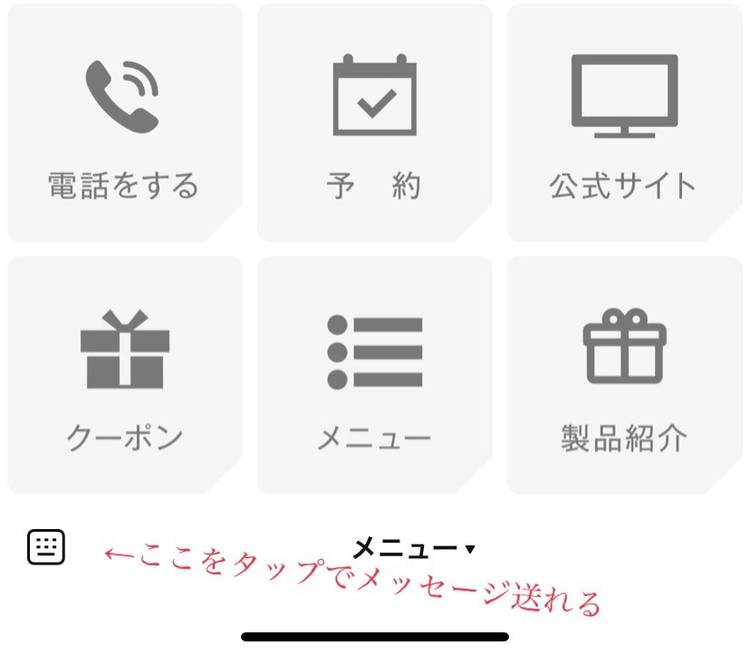Switch to keyboard input icon

[46, 547]
